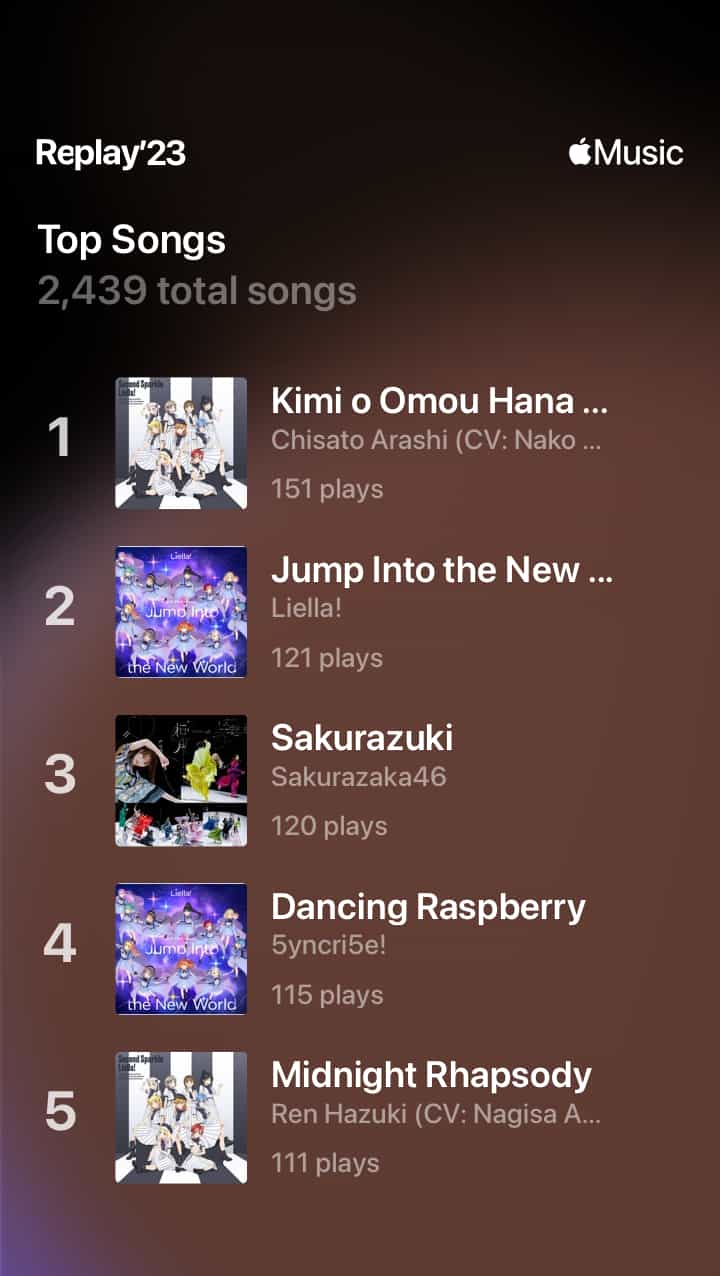Click the Apple Music logo
This screenshot has width=720, height=1276.
coord(625,152)
